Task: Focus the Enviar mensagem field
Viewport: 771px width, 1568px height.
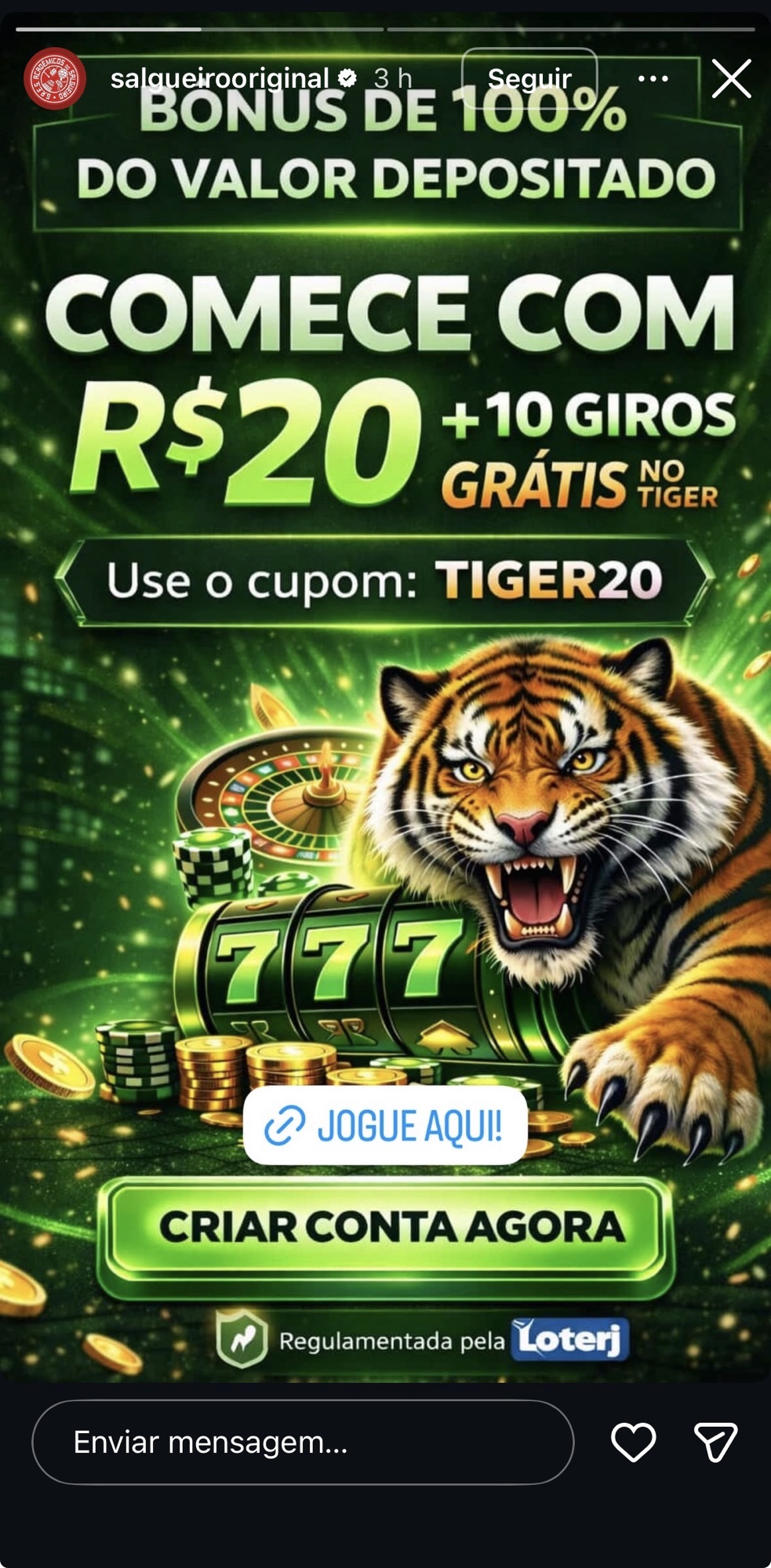Action: point(302,1442)
